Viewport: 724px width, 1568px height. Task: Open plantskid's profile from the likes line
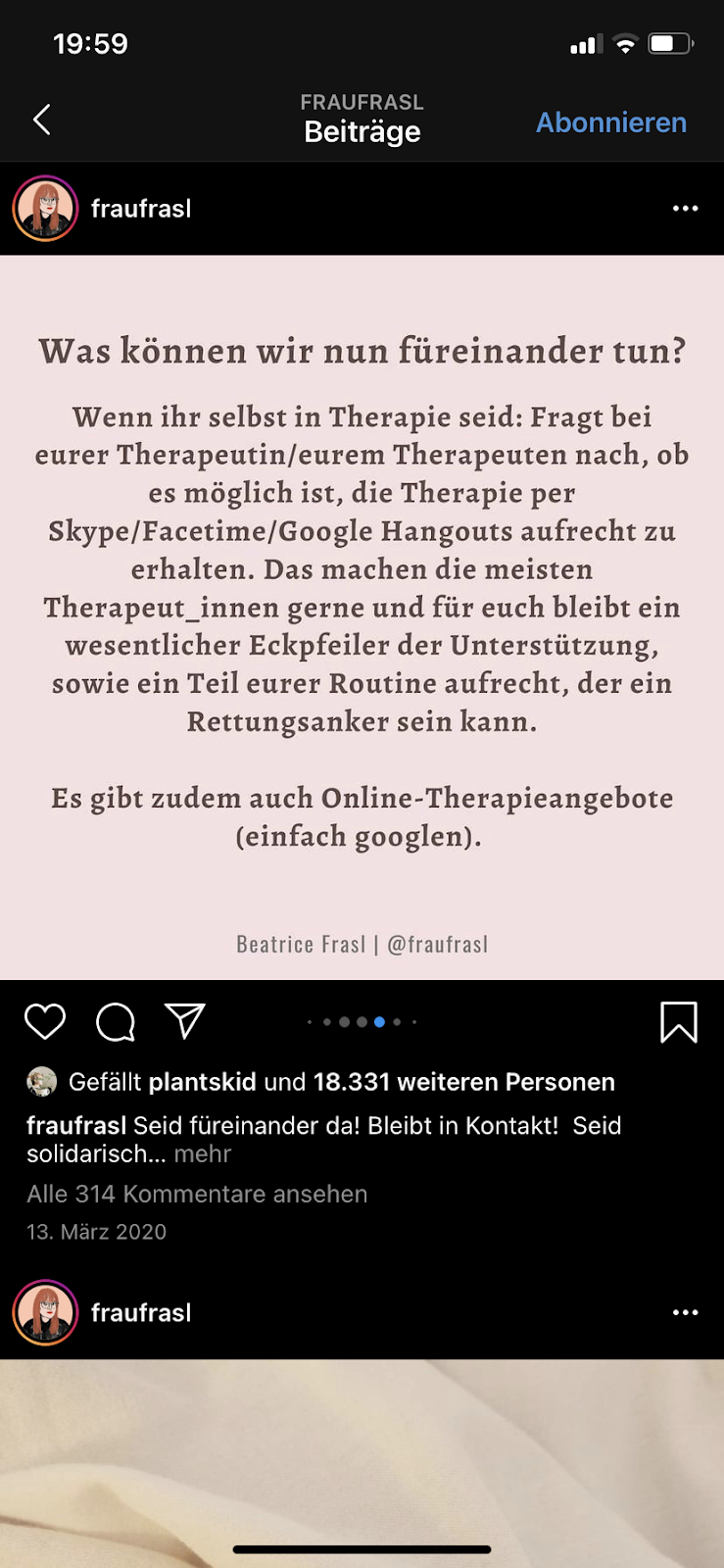pos(202,1082)
